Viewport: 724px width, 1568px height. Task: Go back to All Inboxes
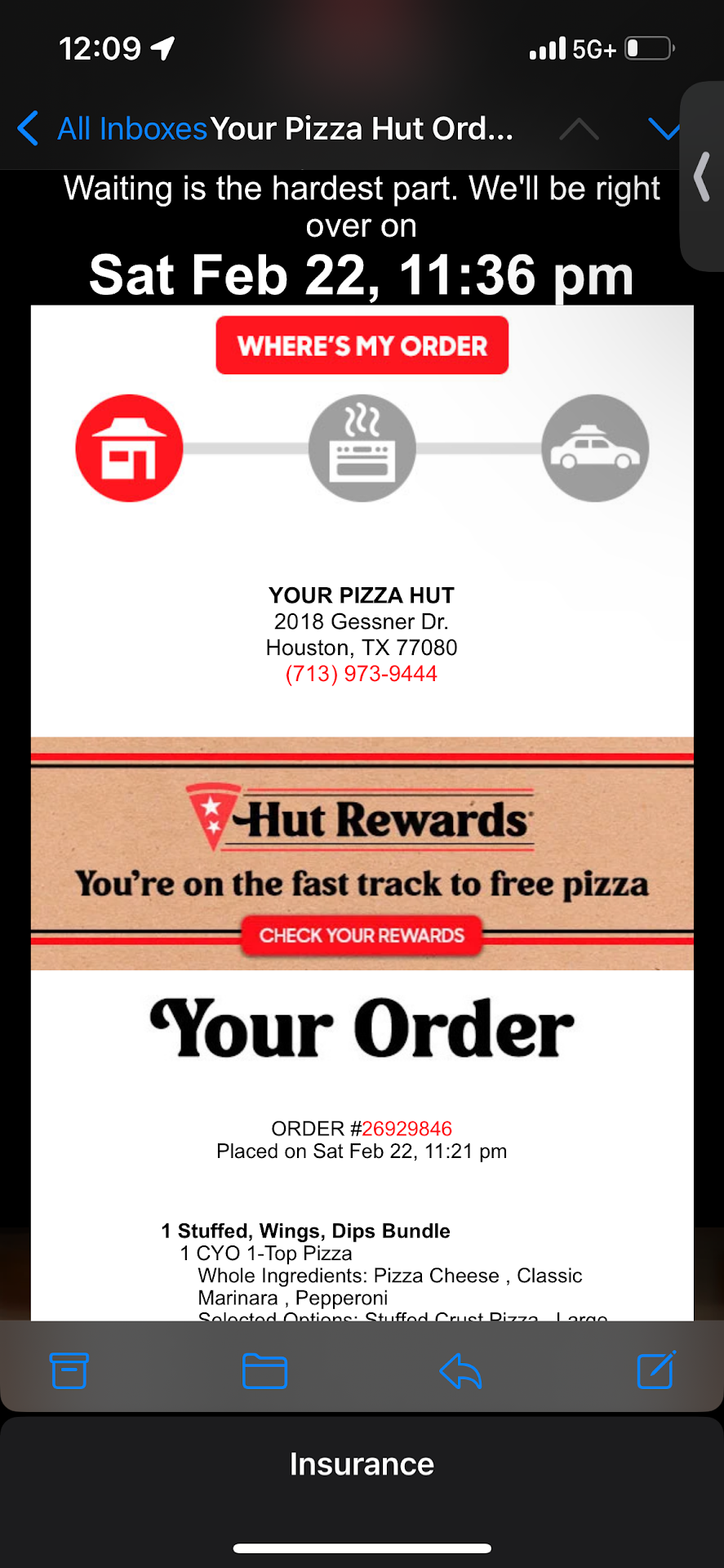pyautogui.click(x=114, y=129)
